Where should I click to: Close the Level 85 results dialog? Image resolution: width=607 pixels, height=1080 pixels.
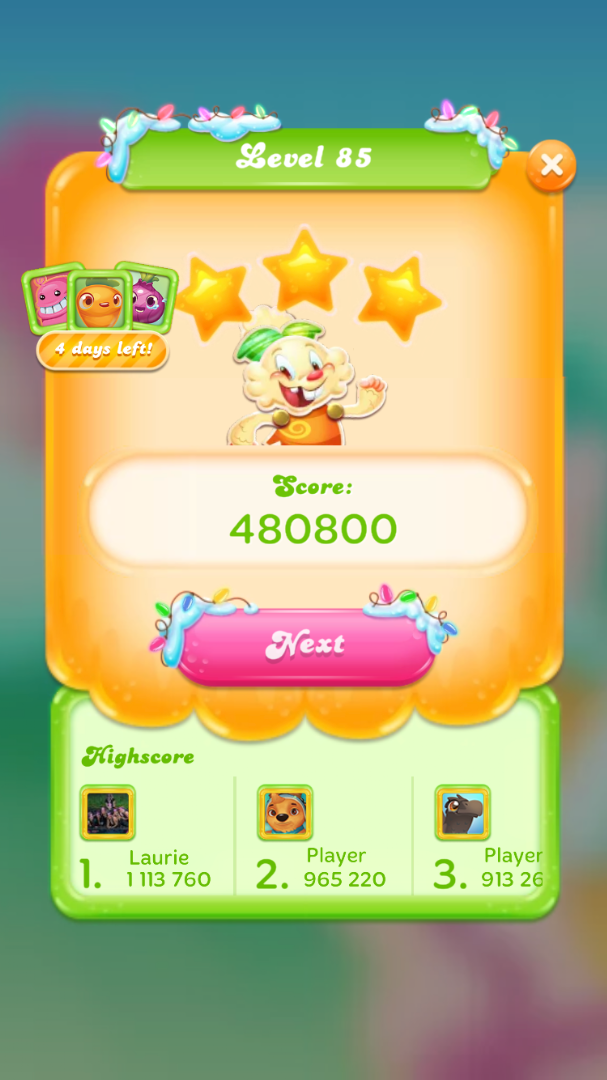click(551, 166)
